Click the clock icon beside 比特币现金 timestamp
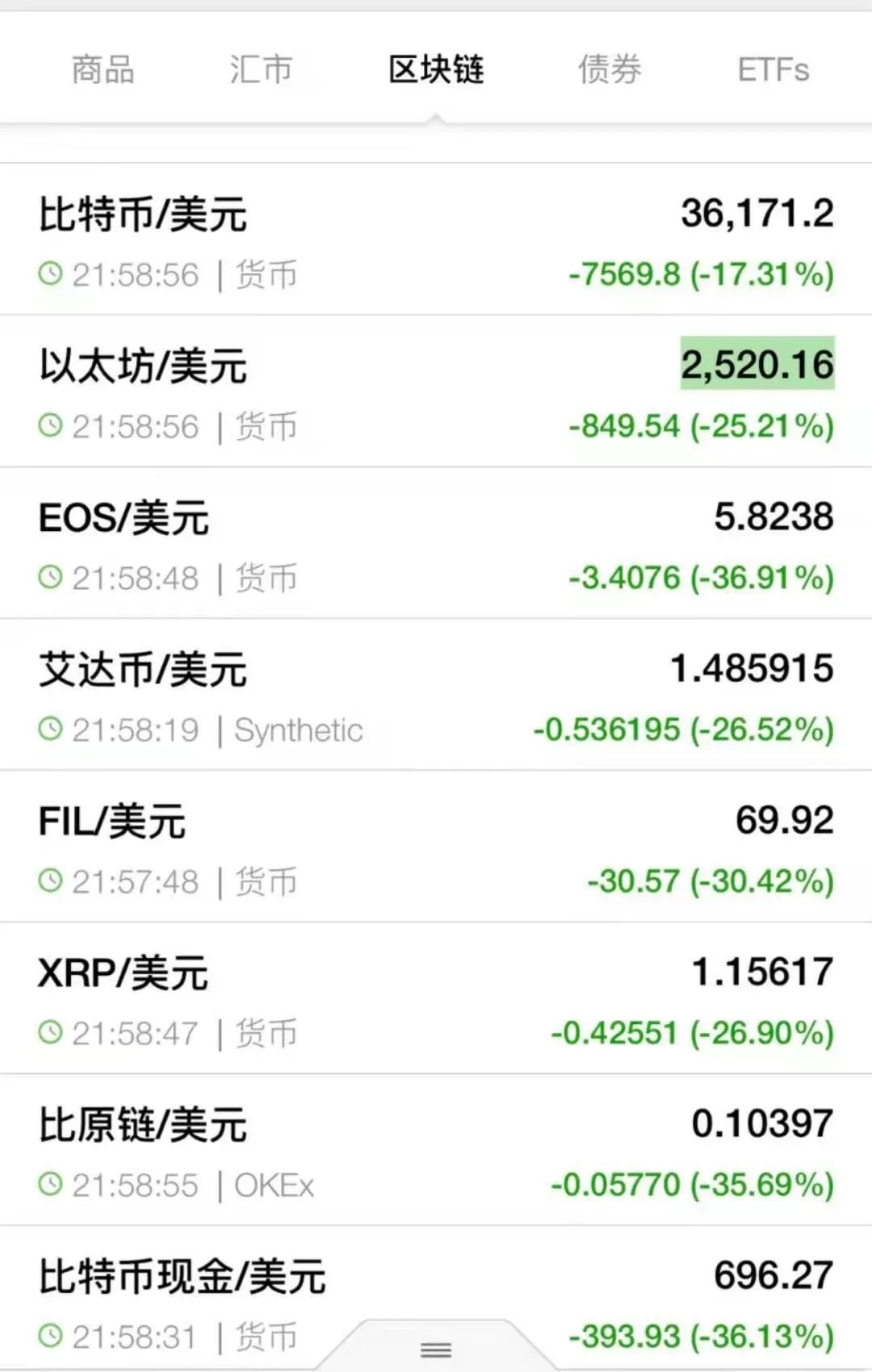 [52, 1336]
